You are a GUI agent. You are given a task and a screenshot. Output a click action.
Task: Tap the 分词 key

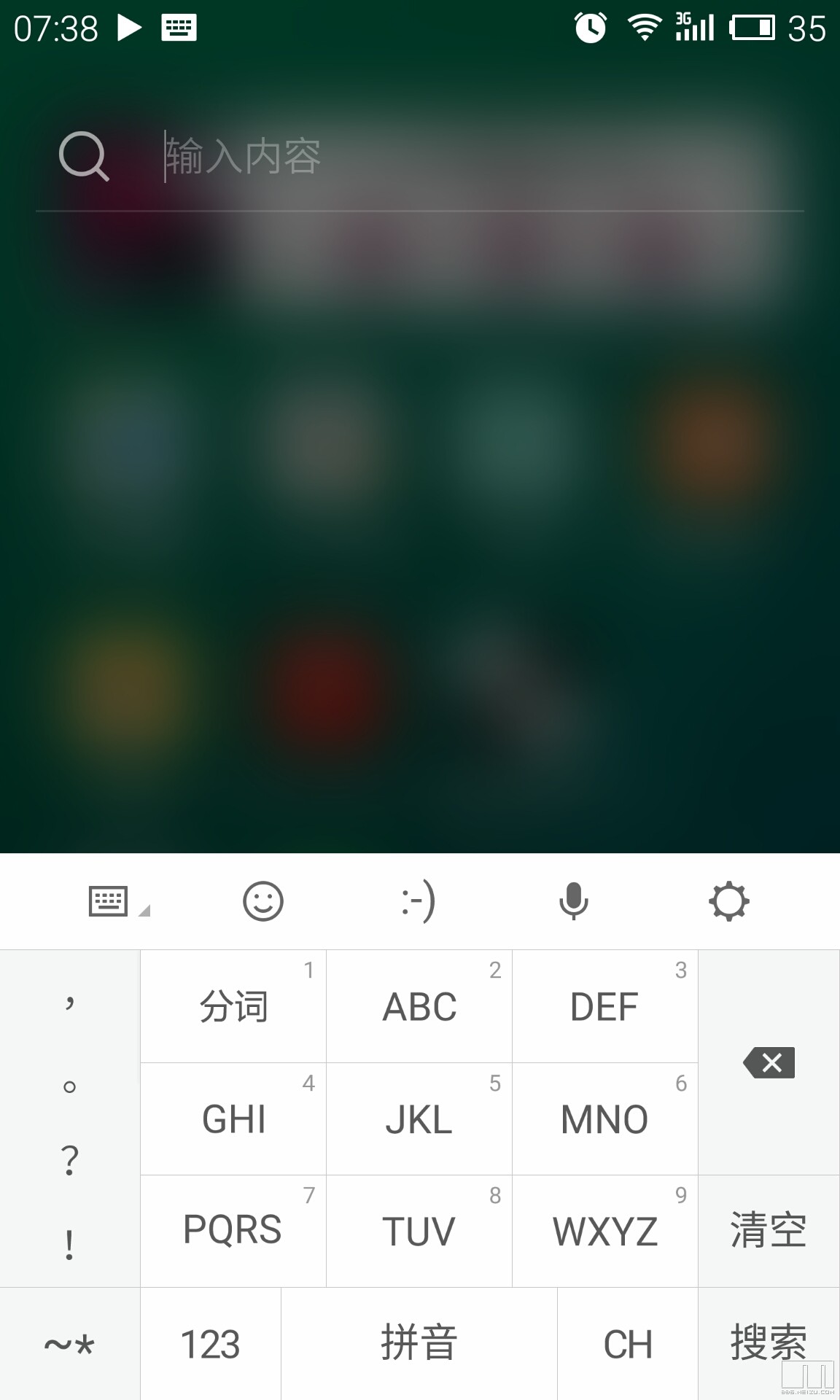(233, 1007)
